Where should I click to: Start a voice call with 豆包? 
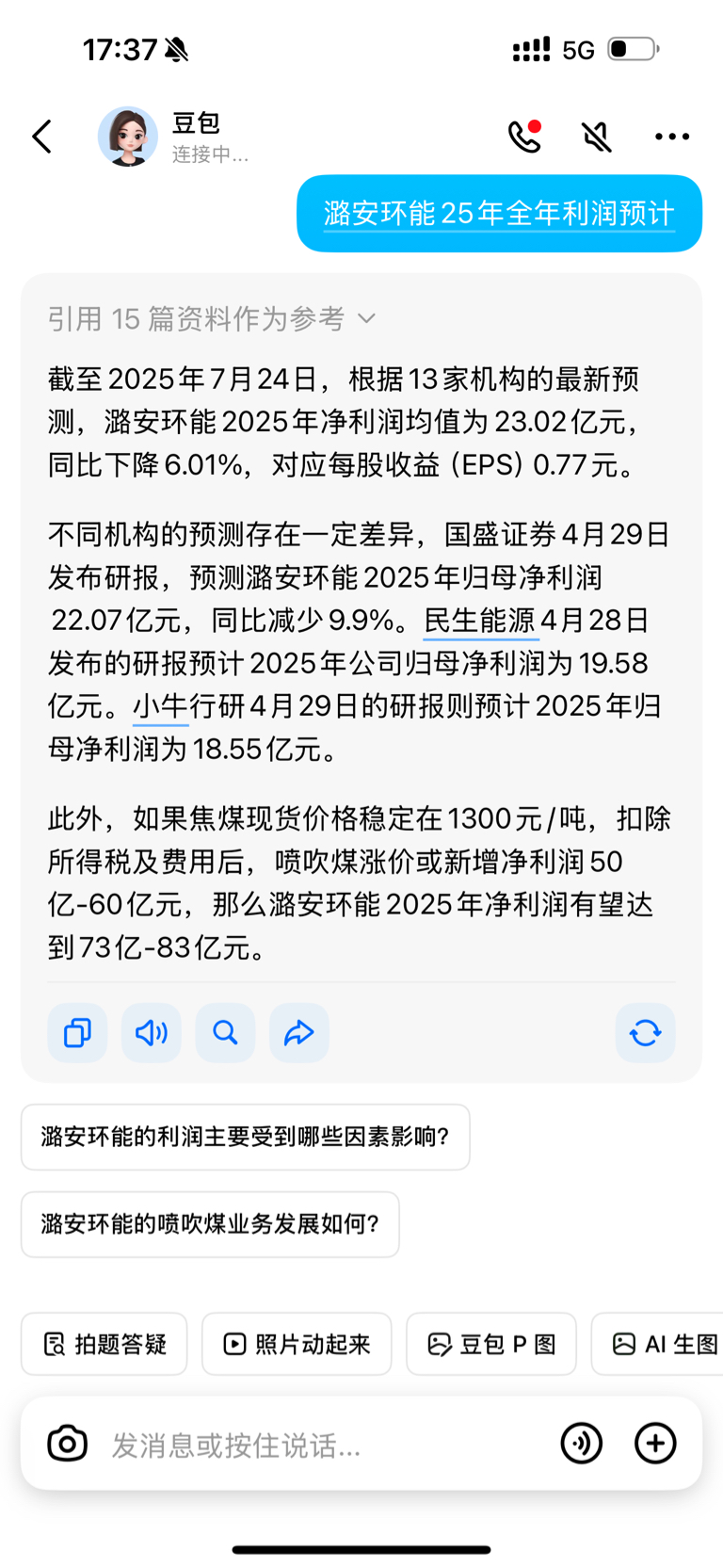pyautogui.click(x=524, y=137)
